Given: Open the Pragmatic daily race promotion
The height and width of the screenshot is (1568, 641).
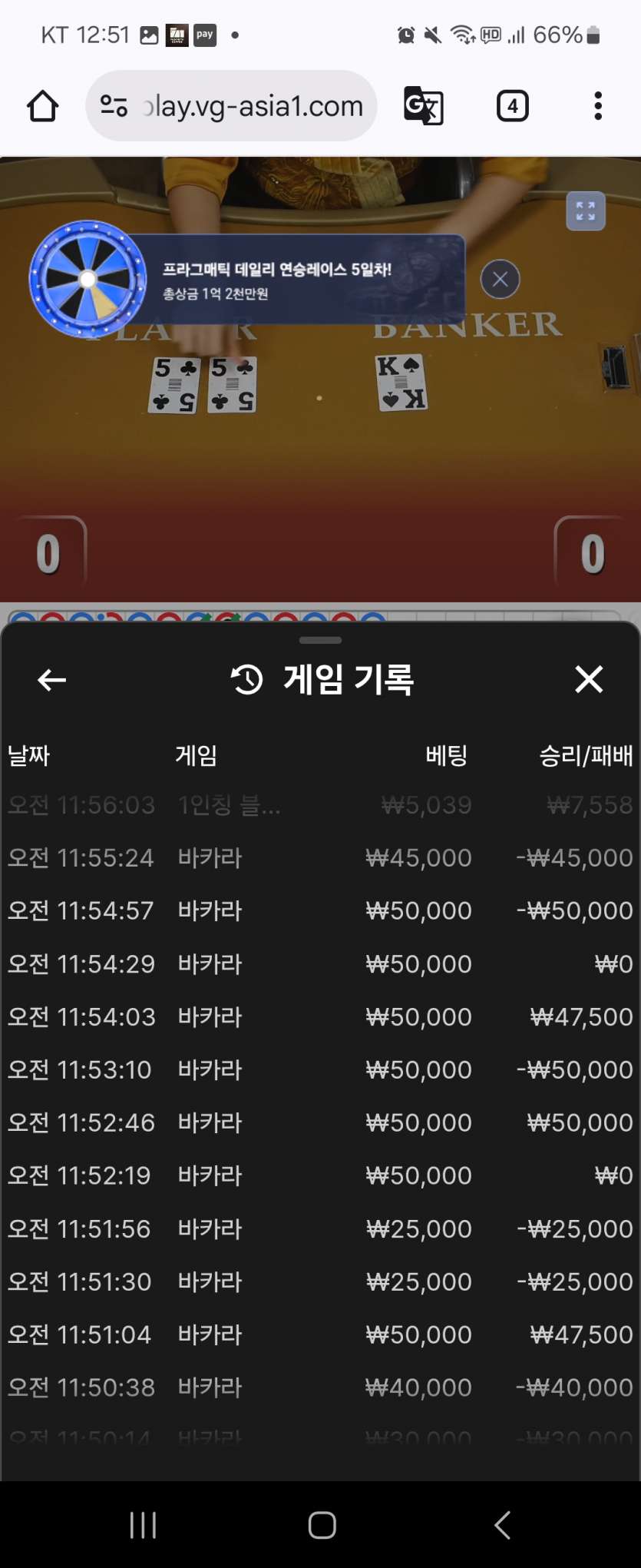Looking at the screenshot, I should [x=292, y=280].
